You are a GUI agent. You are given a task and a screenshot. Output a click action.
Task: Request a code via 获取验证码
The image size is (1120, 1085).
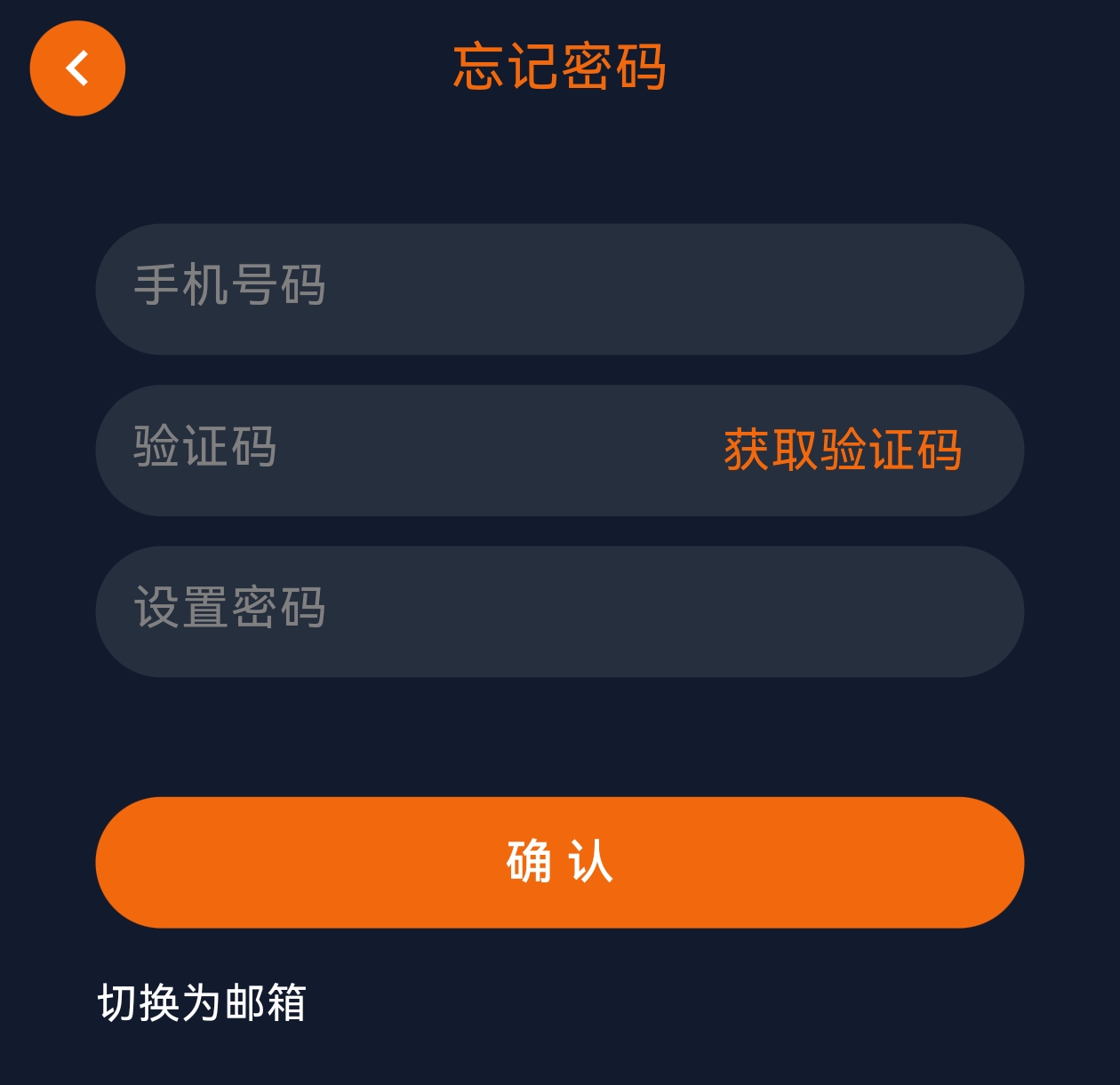point(842,450)
